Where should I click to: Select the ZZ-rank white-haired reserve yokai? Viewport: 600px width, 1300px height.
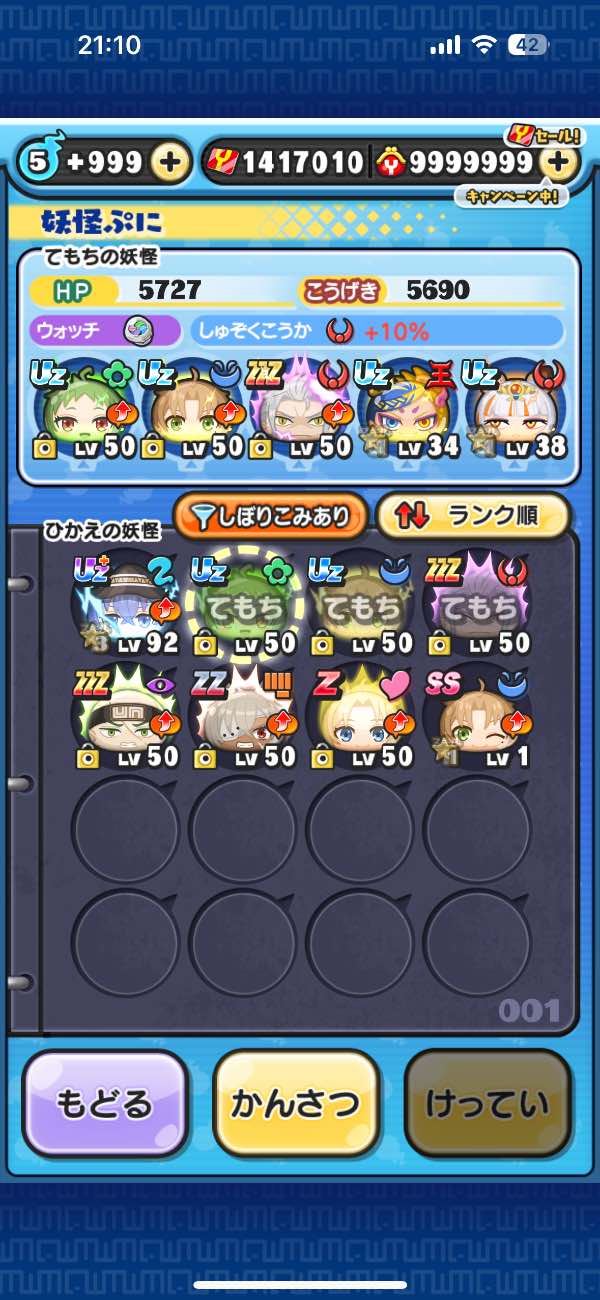point(242,715)
